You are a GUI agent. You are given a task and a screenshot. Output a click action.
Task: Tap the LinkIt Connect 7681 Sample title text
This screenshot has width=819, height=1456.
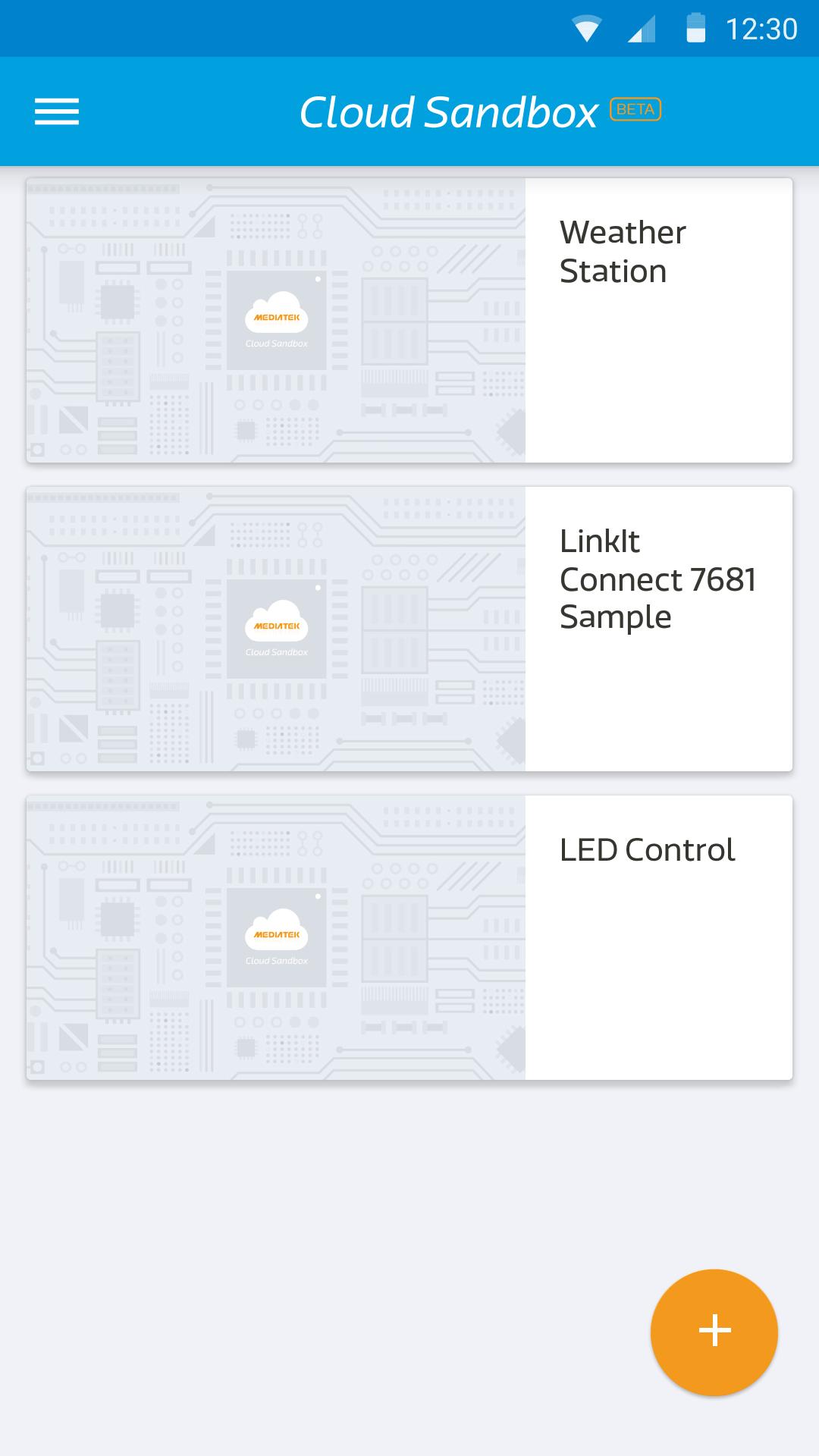coord(657,579)
